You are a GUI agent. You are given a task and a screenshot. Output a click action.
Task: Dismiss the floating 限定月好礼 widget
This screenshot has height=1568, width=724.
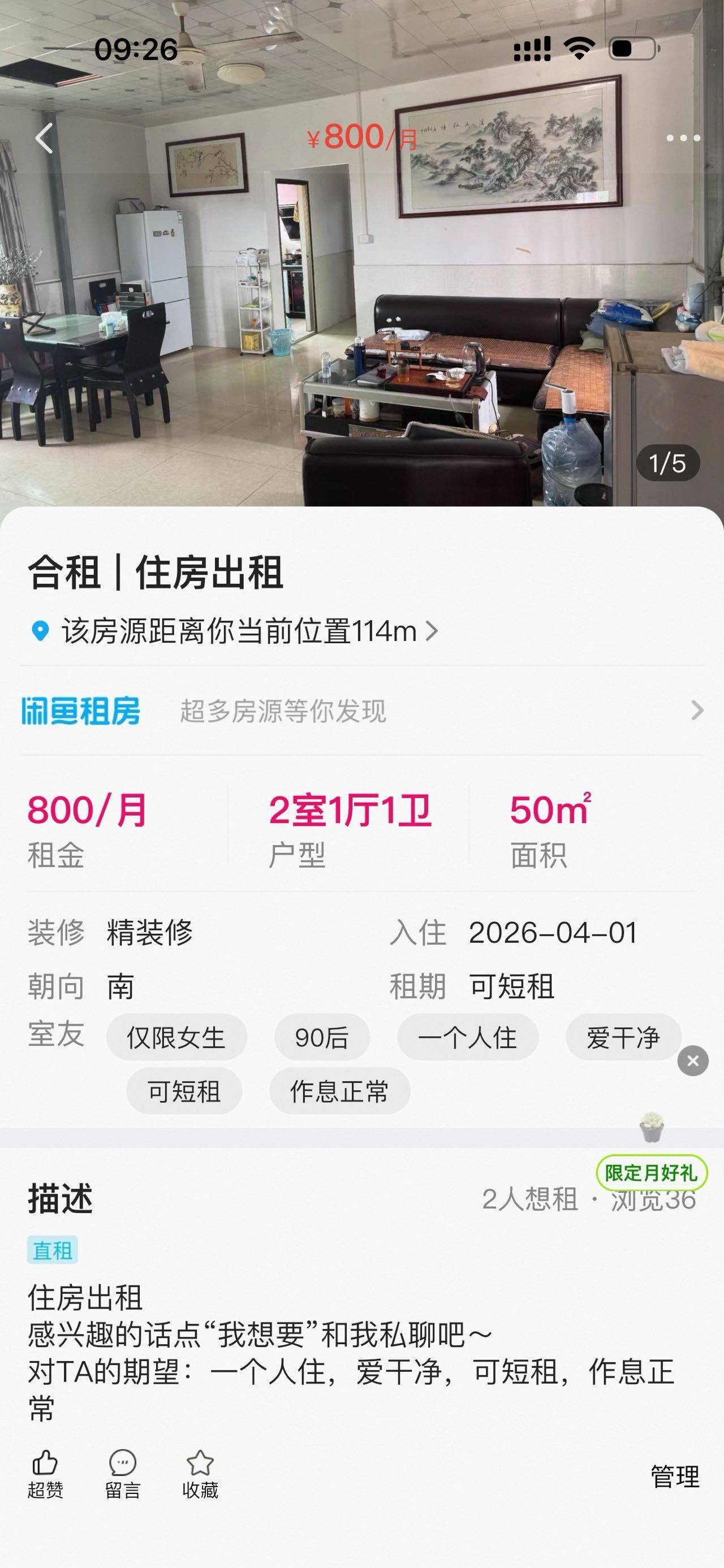[x=693, y=1061]
